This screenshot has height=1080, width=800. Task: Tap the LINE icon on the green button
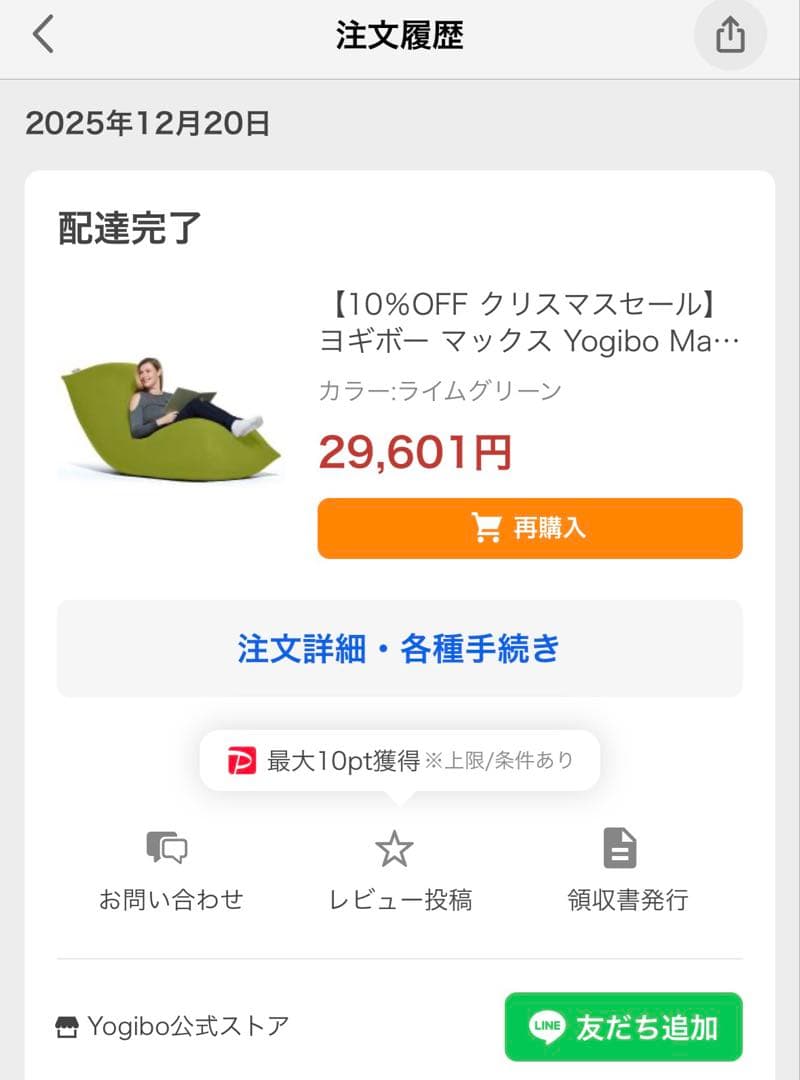pos(546,1027)
